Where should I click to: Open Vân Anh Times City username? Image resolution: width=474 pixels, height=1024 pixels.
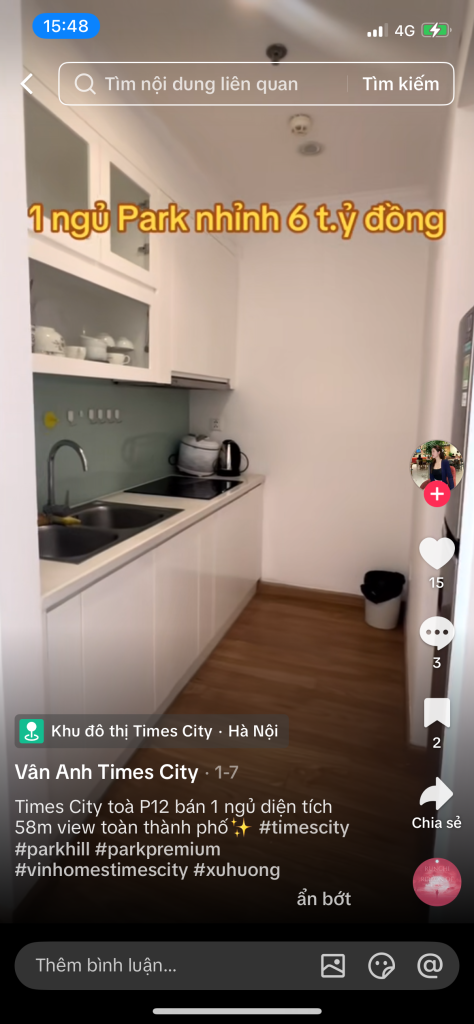106,773
